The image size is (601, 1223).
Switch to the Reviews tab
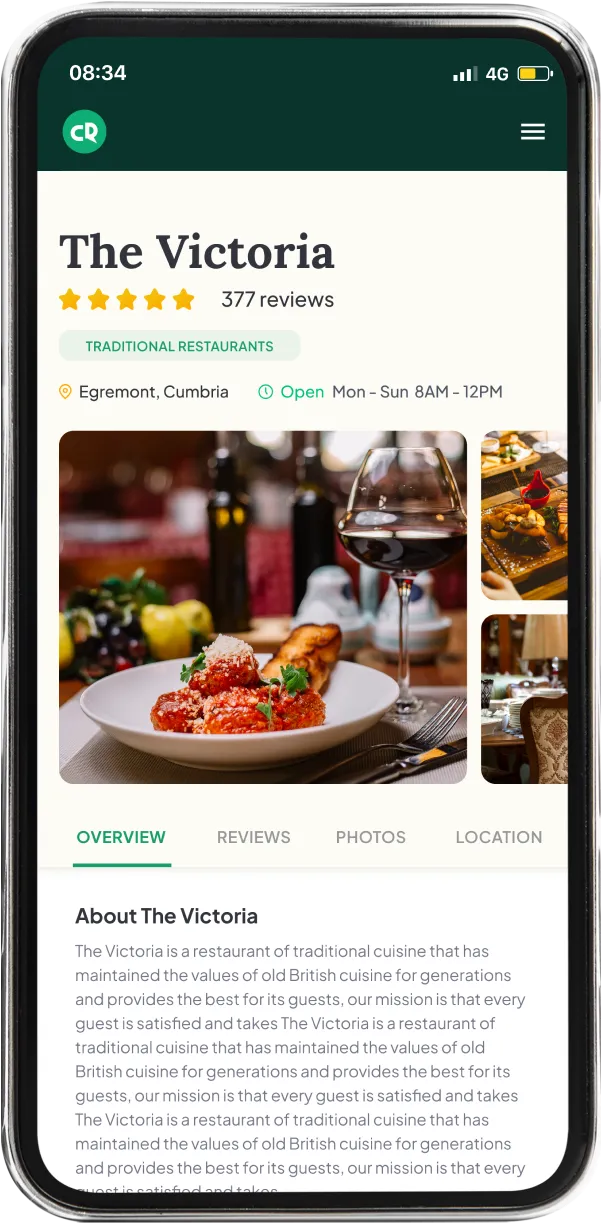pos(254,837)
